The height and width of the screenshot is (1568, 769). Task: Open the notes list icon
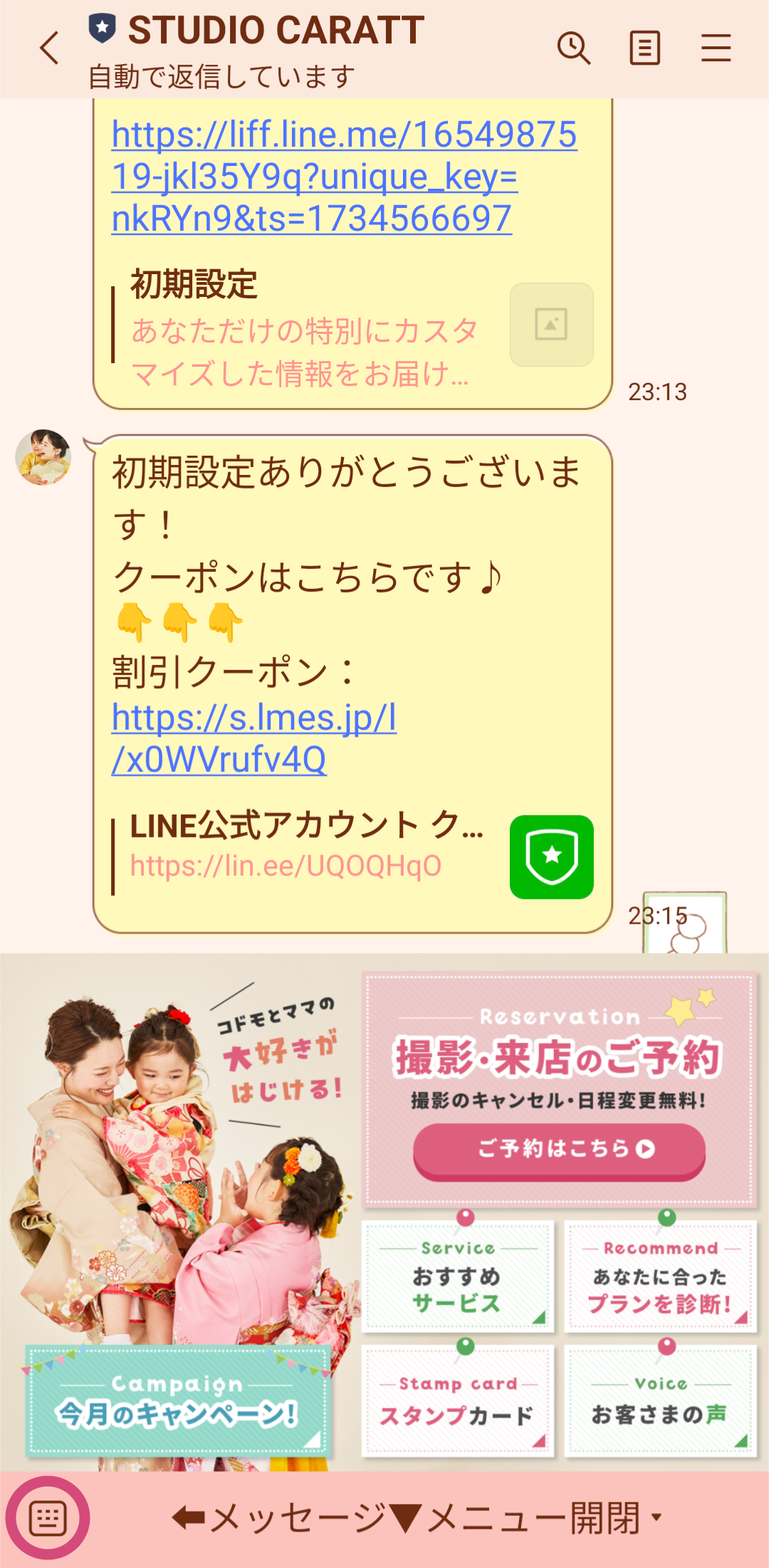click(644, 48)
